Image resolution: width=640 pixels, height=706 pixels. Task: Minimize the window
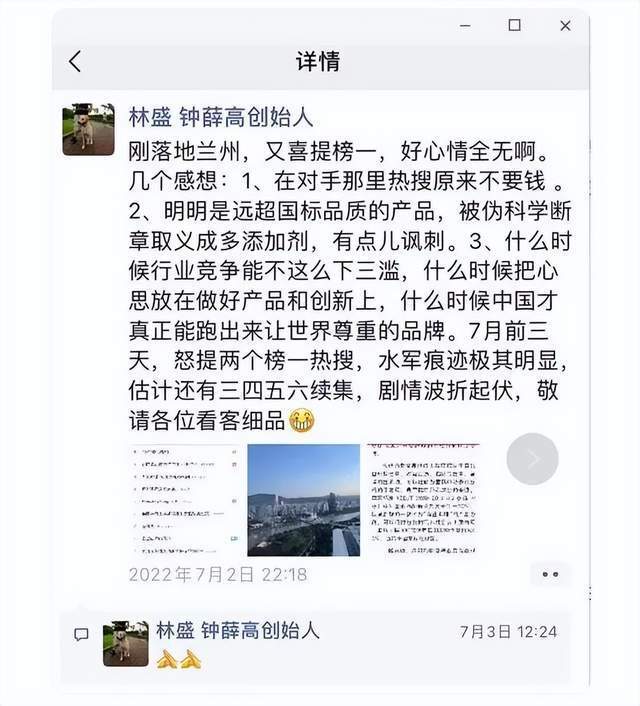pos(463,25)
